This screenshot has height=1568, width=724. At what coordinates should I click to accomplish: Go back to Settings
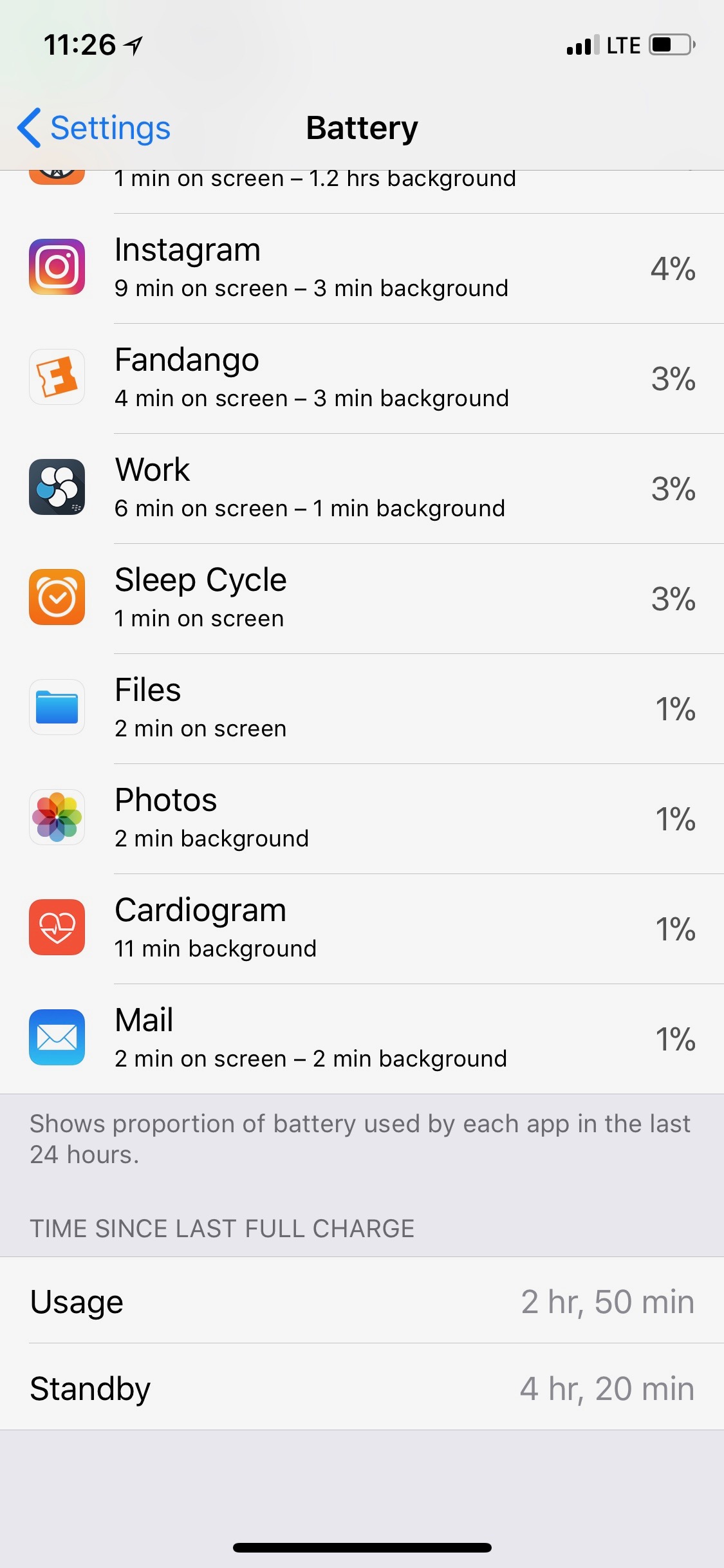tap(95, 128)
